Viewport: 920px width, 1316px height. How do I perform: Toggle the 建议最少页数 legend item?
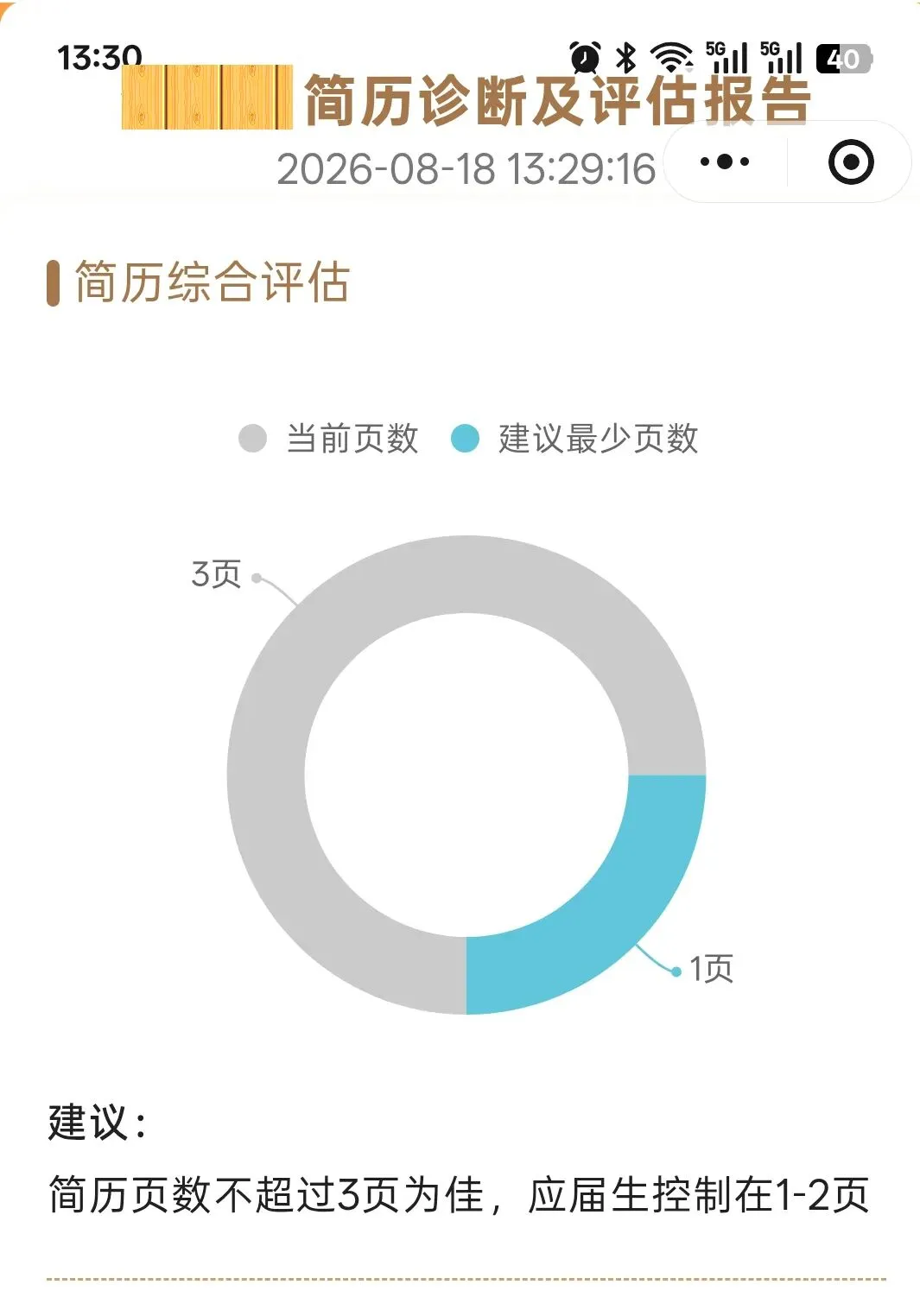574,439
